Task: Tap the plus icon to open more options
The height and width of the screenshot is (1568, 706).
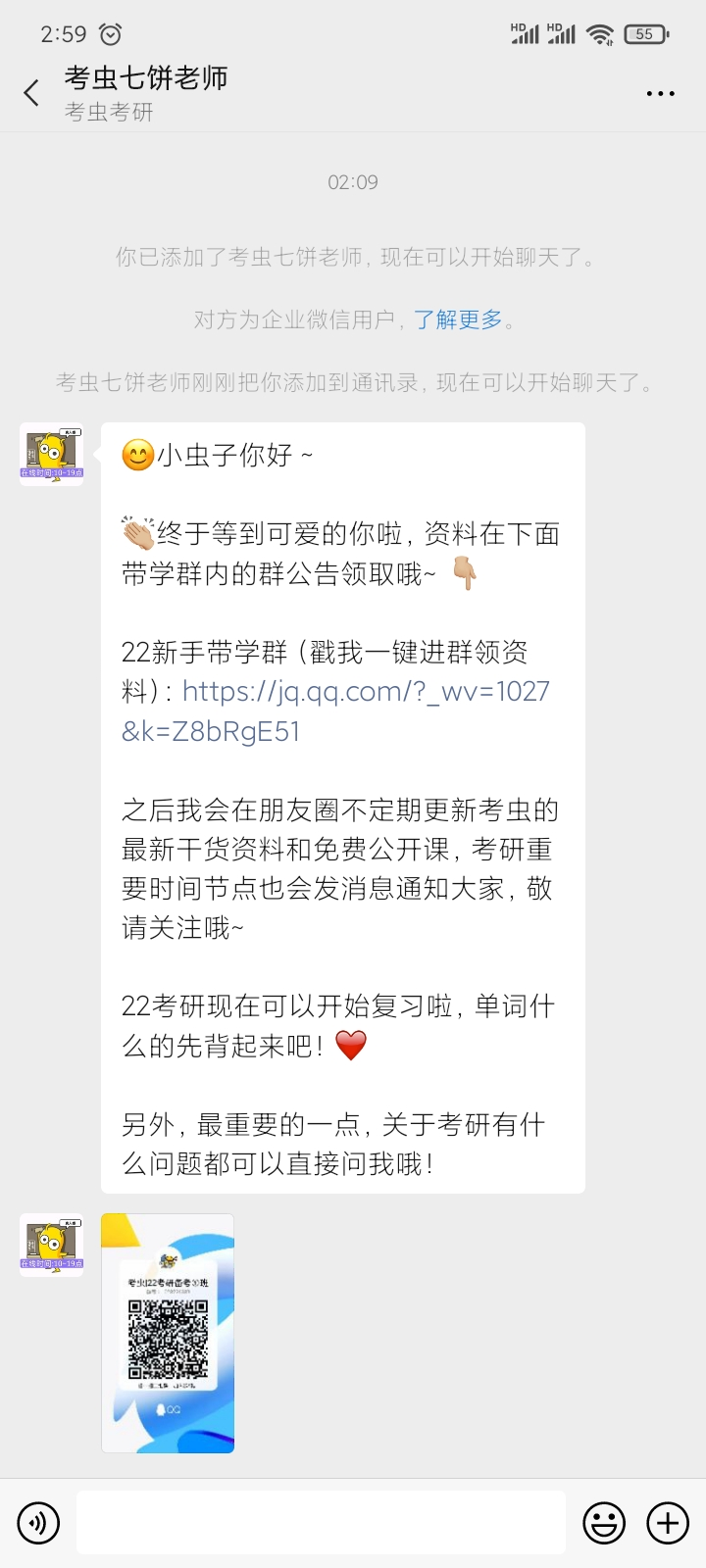Action: [667, 1522]
